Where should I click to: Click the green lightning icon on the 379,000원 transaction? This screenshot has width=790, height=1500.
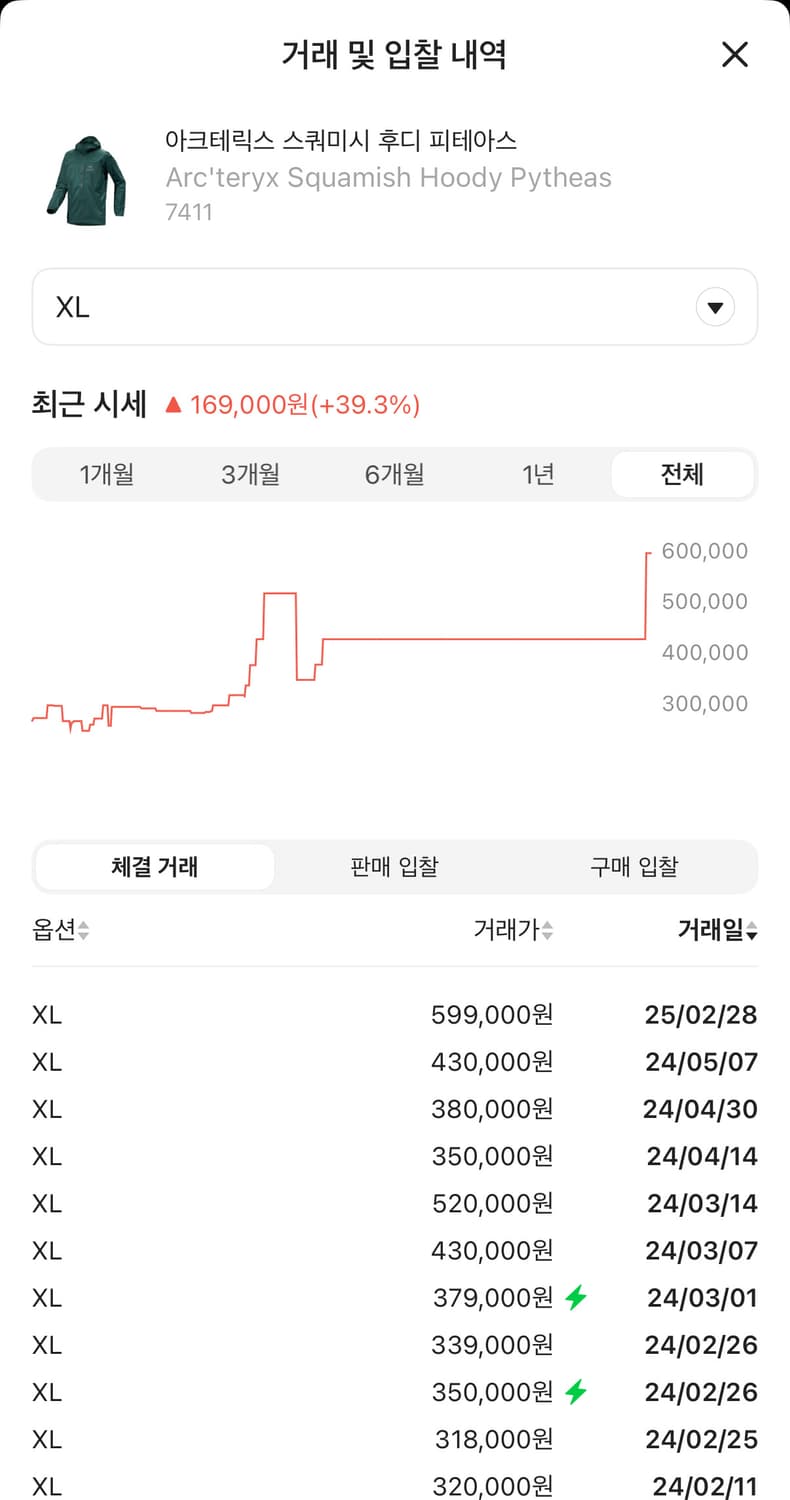[x=575, y=1297]
